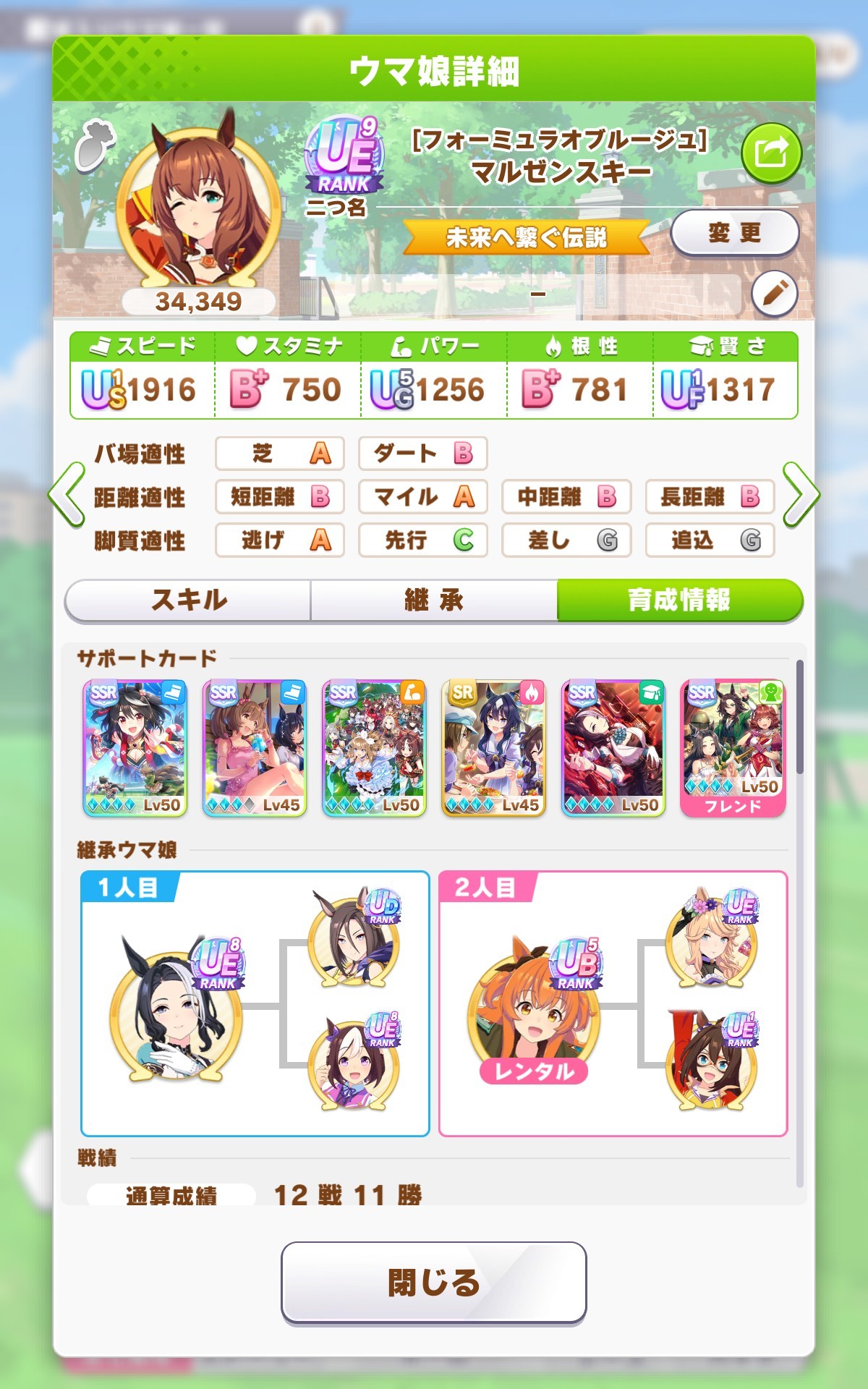Open the SSR Lv50 power support card
This screenshot has height=1389, width=868.
click(374, 748)
